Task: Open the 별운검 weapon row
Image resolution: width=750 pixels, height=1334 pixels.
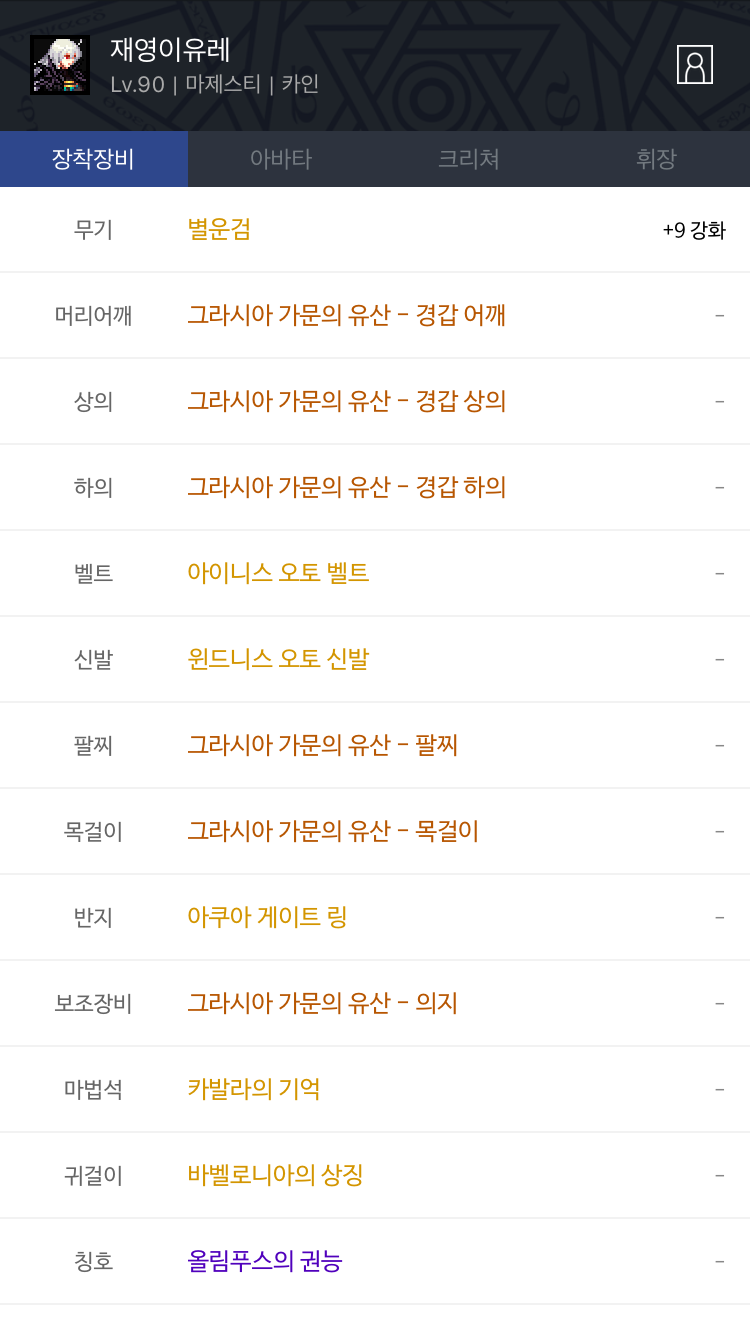Action: coord(375,230)
